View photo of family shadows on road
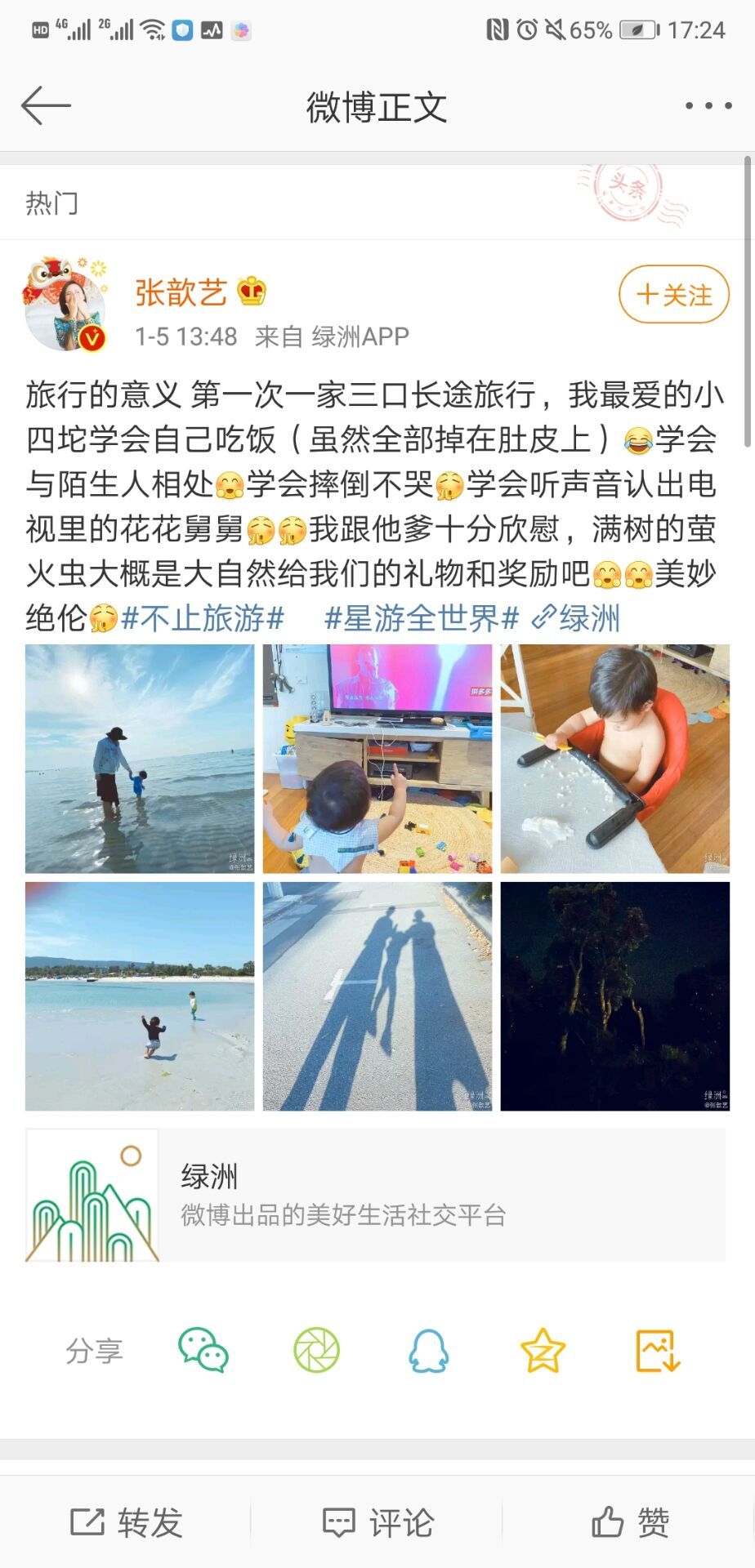 [x=377, y=996]
